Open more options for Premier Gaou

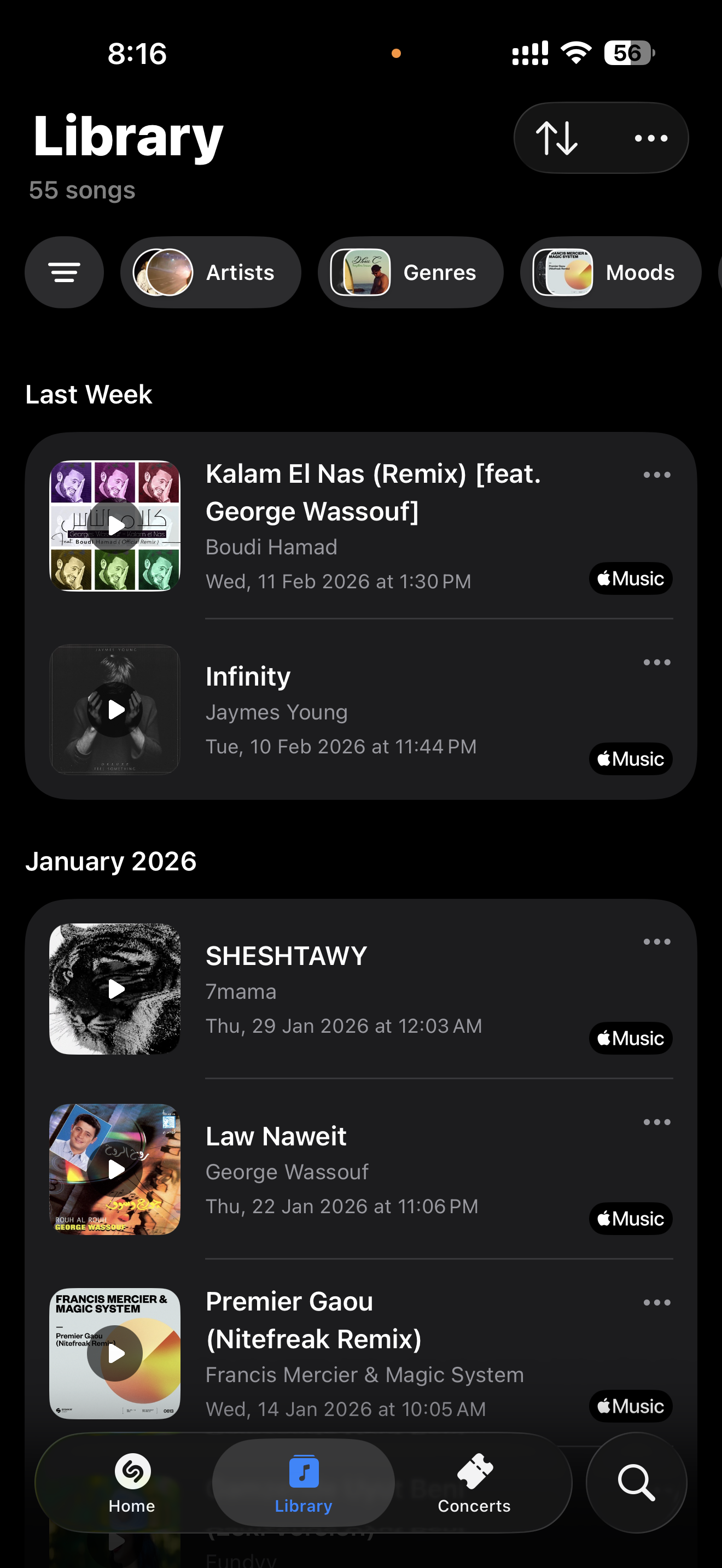point(656,1303)
